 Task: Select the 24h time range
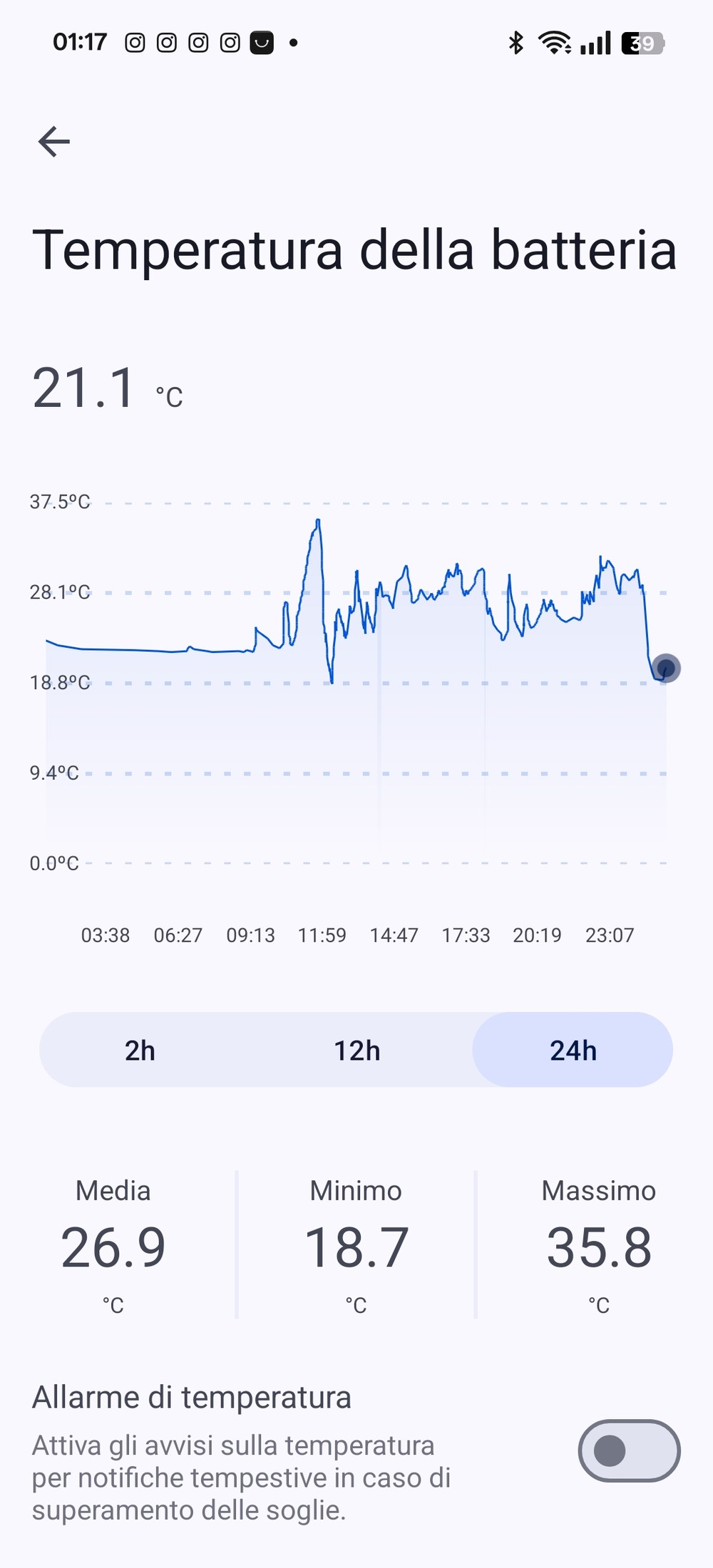pyautogui.click(x=573, y=1051)
